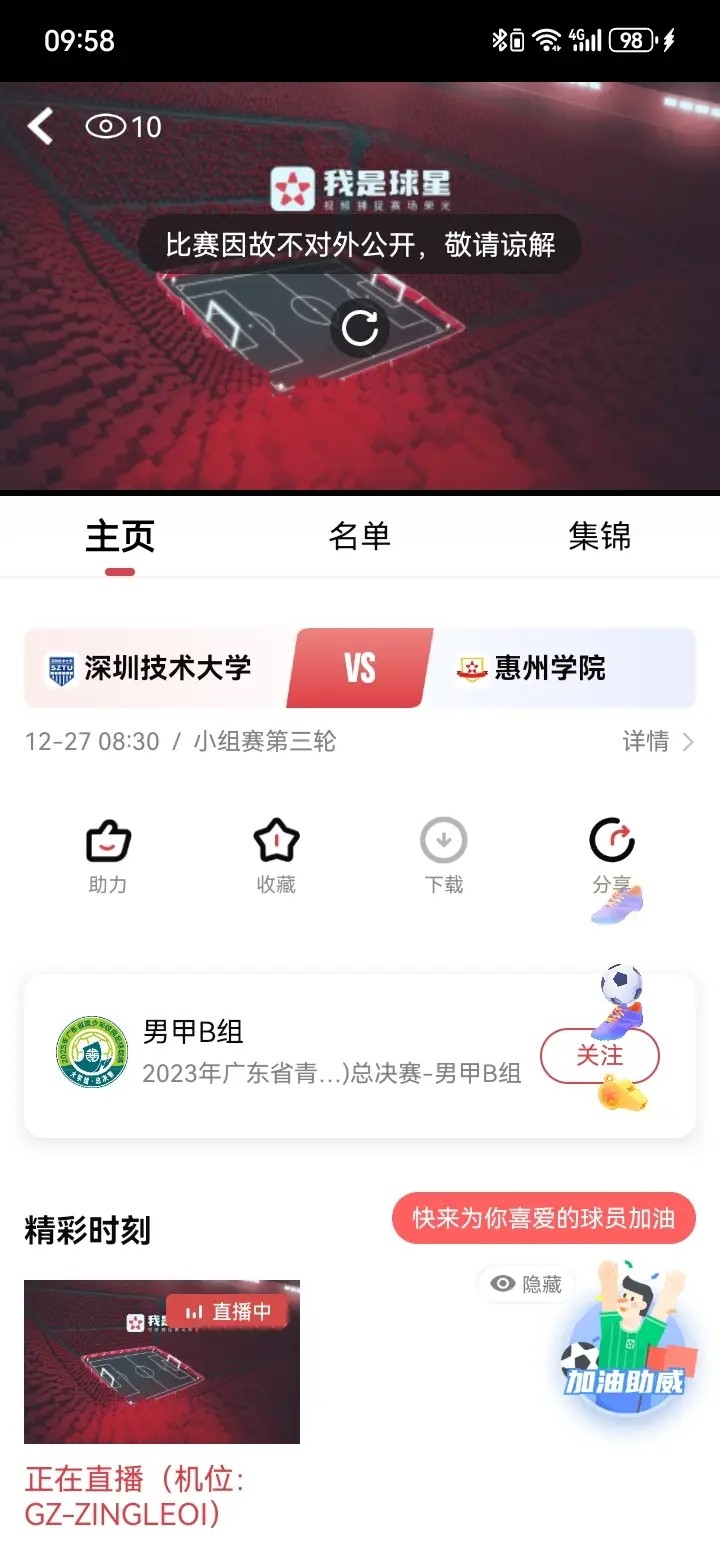
Task: Open match 详情 details
Action: click(658, 741)
